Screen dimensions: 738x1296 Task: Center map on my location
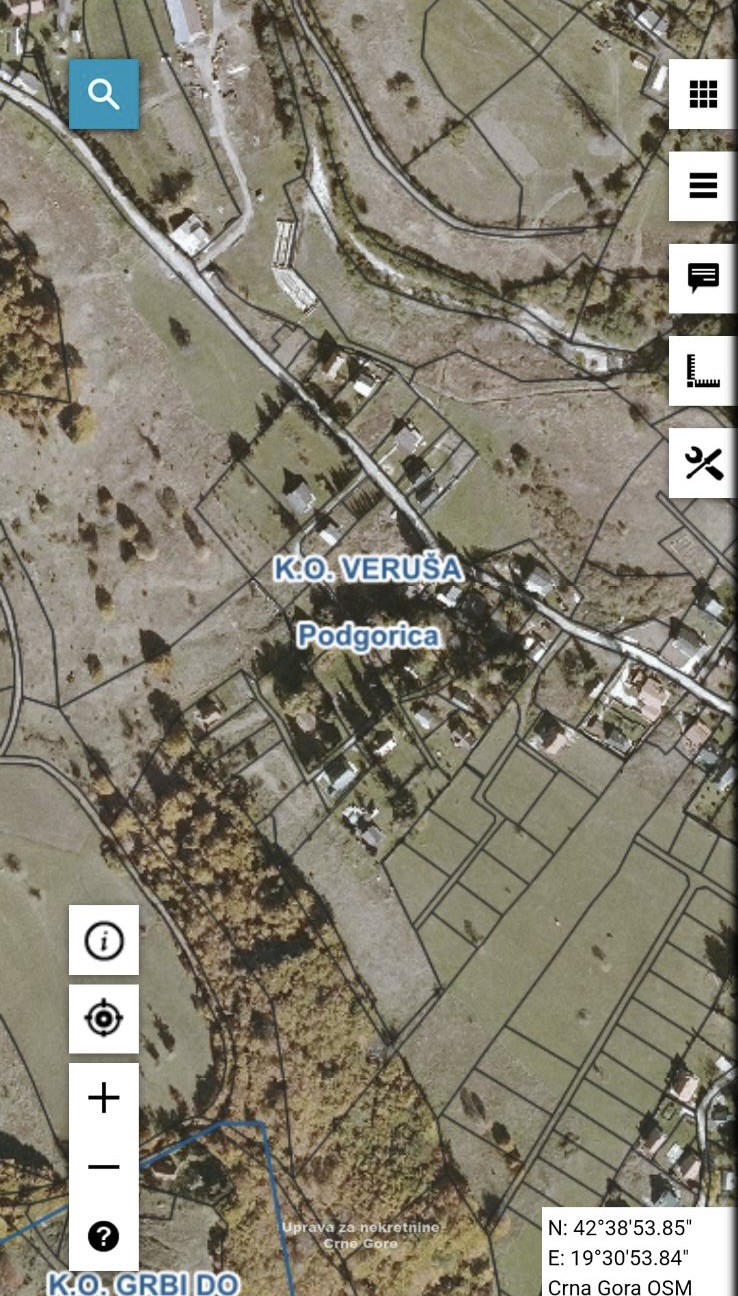point(104,1019)
